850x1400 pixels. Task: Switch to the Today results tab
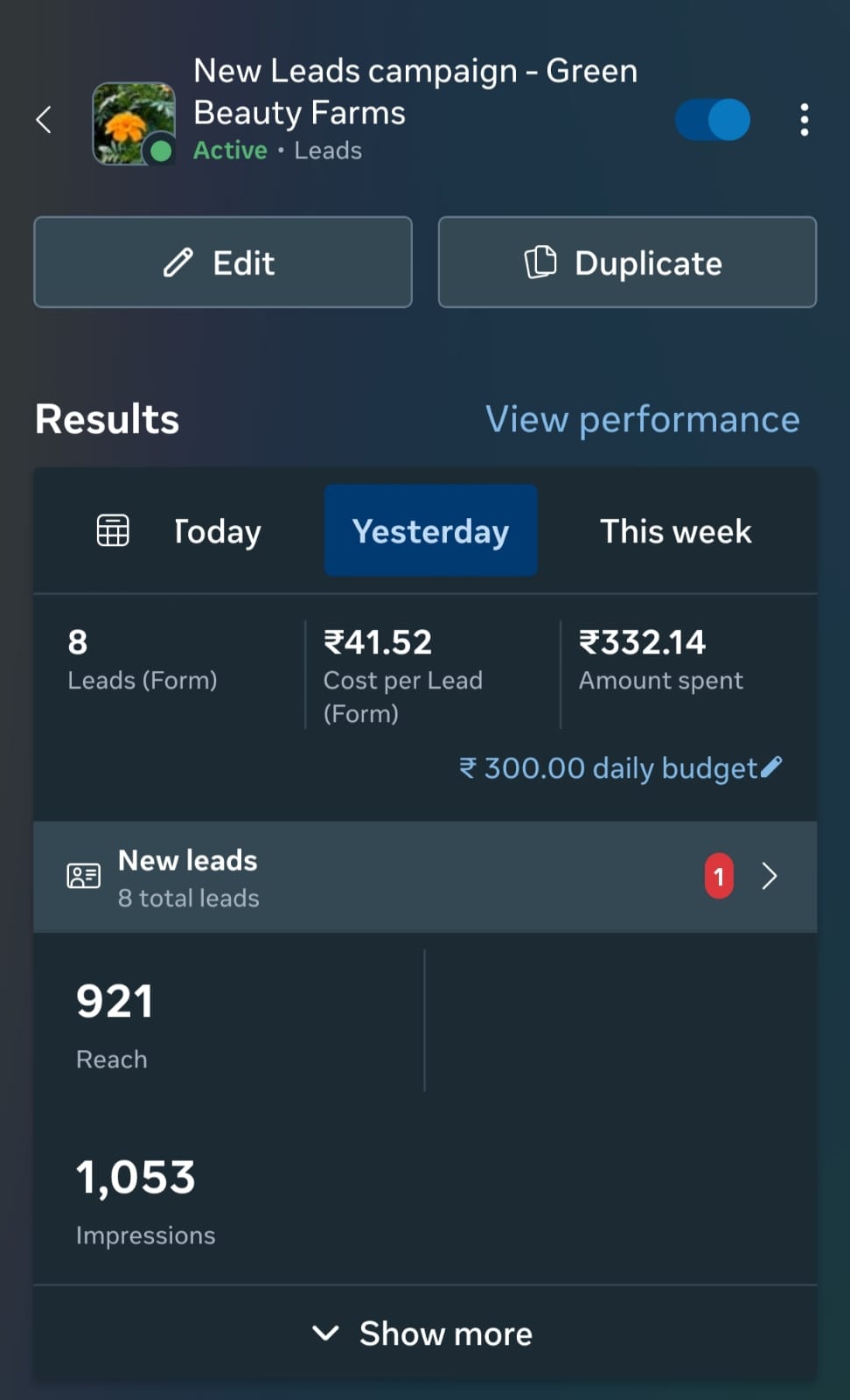coord(218,531)
